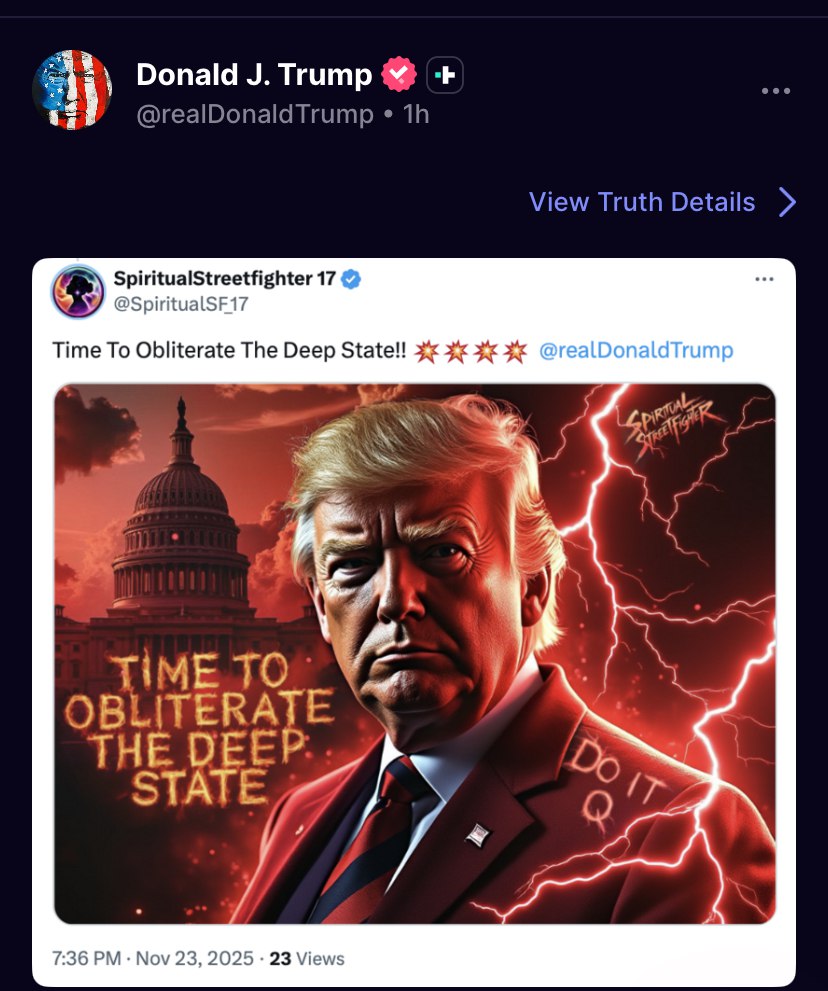Screen dimensions: 828x991
Task: Open the post's three-dot overflow menu
Action: tap(775, 91)
